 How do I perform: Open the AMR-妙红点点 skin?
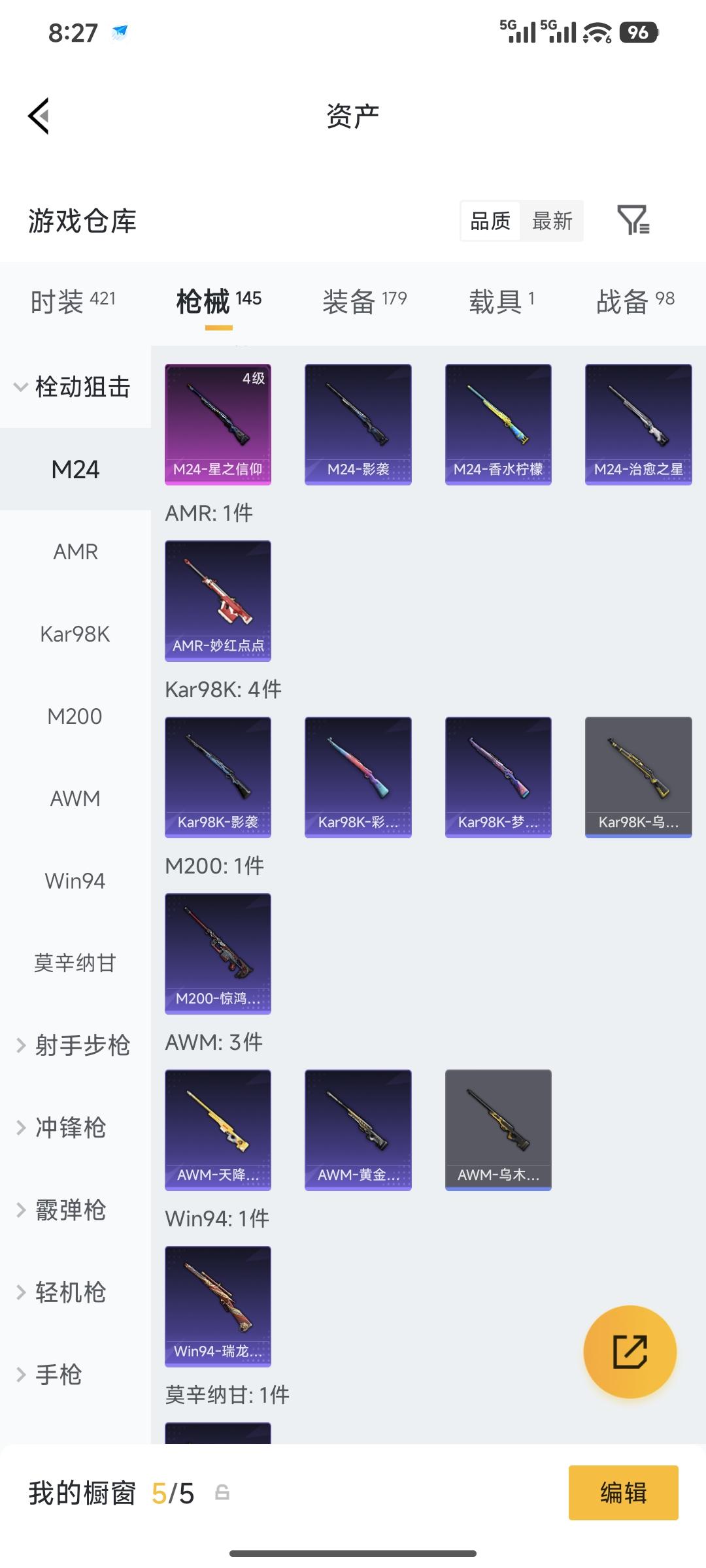(x=218, y=600)
